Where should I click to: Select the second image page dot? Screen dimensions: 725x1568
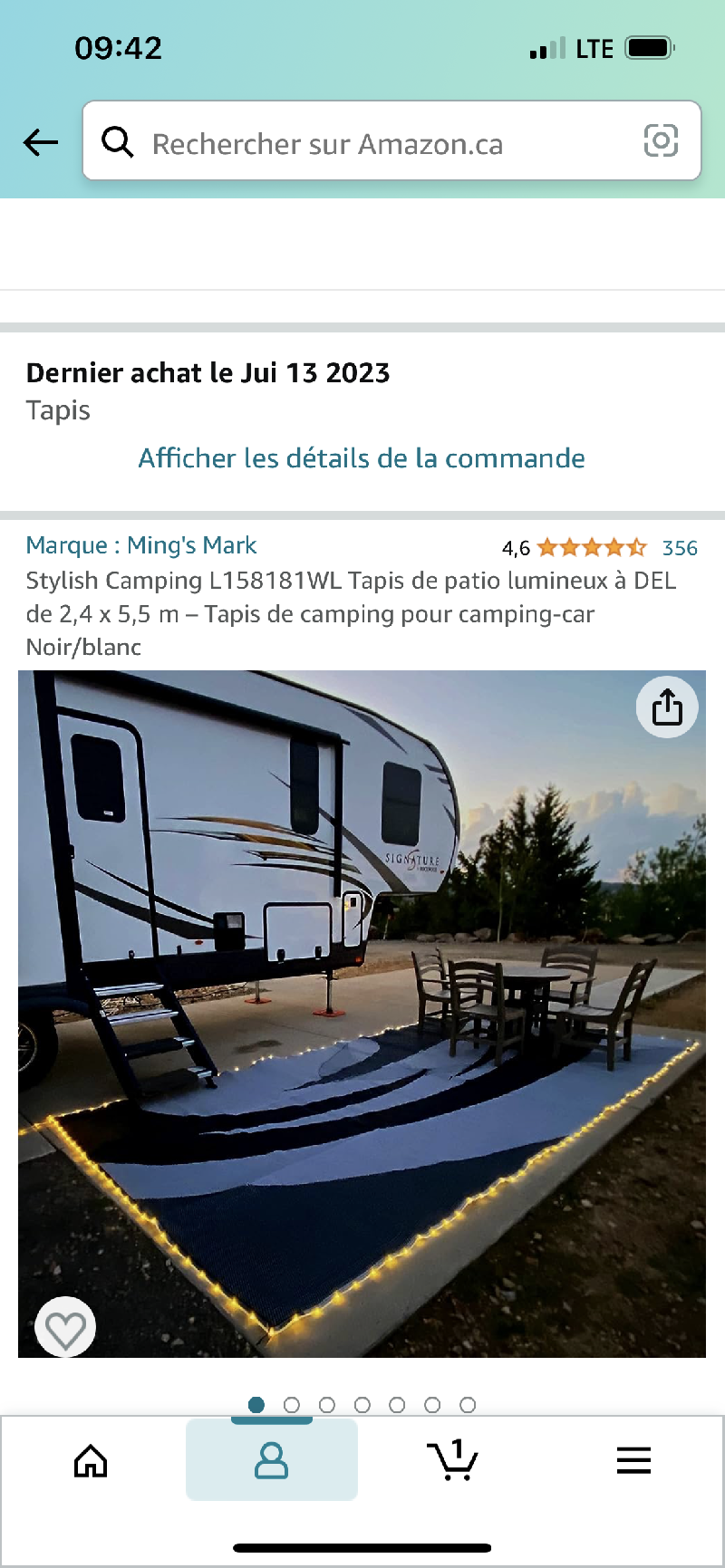point(292,1405)
